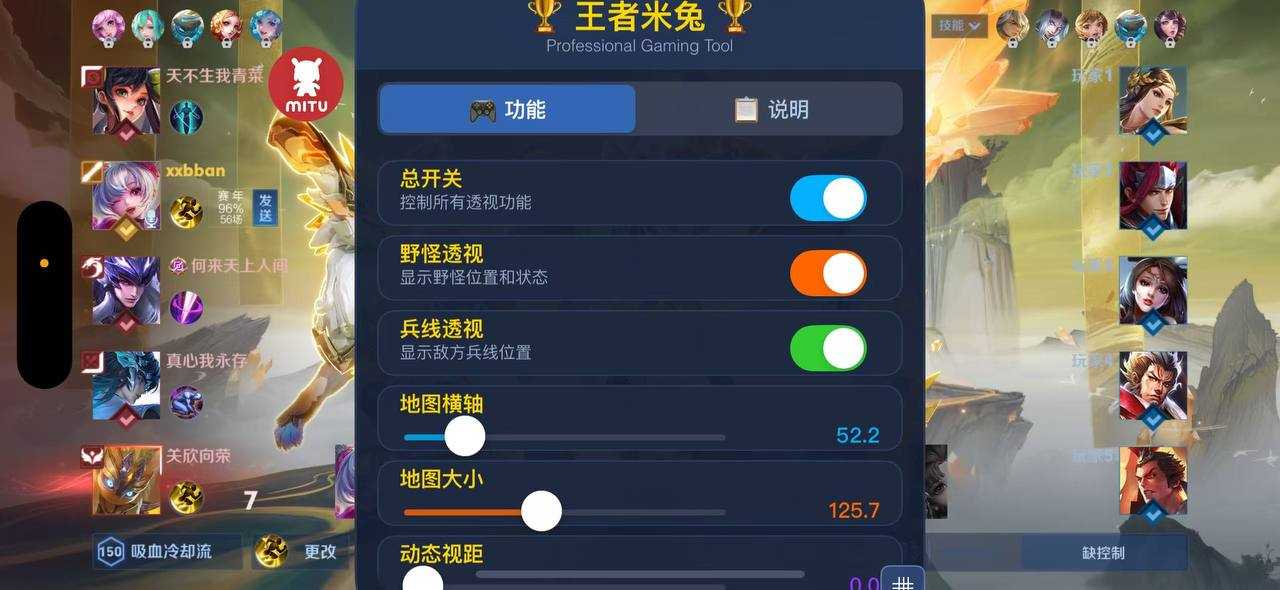Turn off the 兵线透视 switch
Screen dimensions: 1280x590
click(828, 348)
